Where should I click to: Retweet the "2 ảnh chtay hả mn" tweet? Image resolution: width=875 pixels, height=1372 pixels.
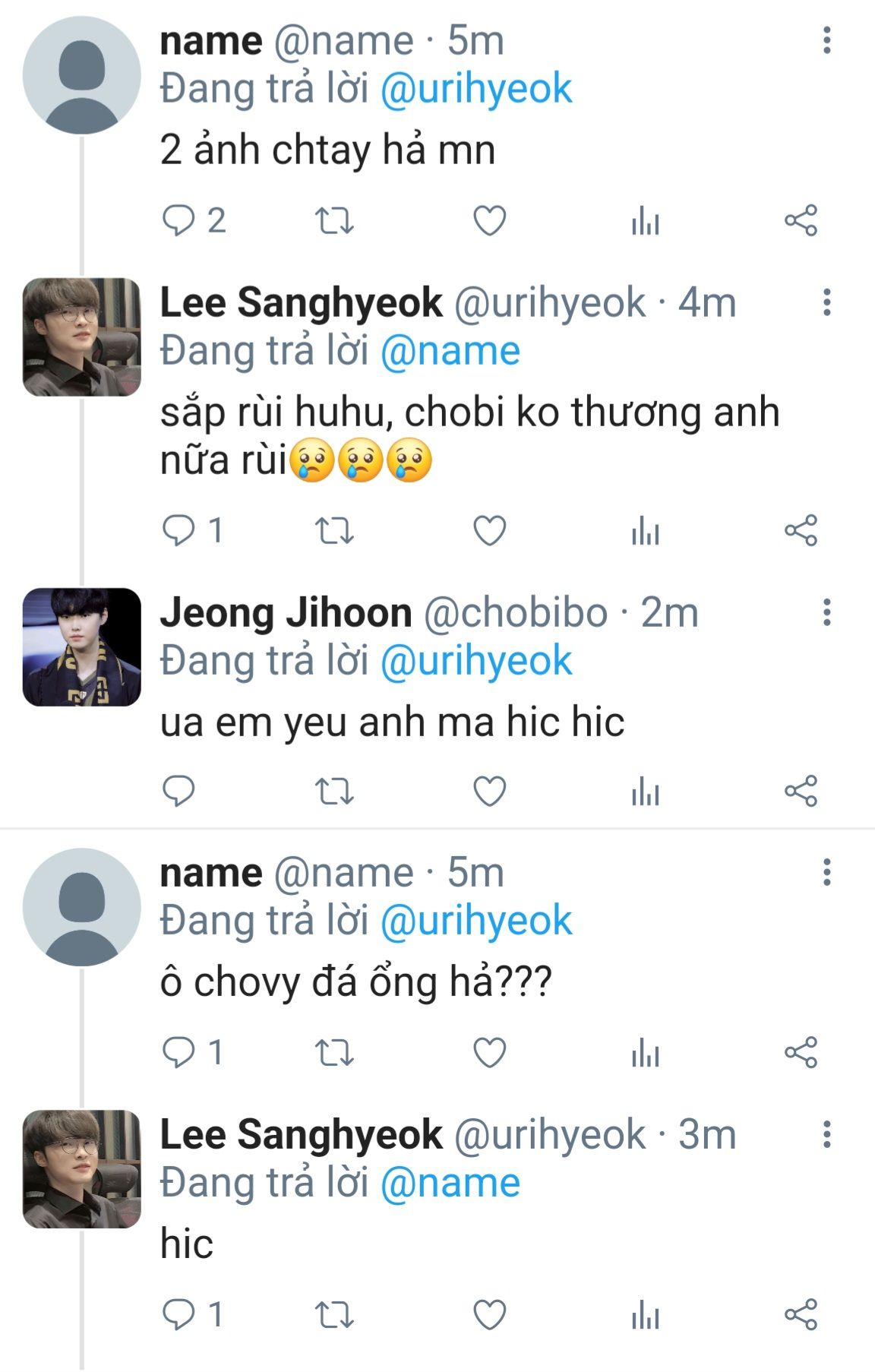[x=334, y=221]
